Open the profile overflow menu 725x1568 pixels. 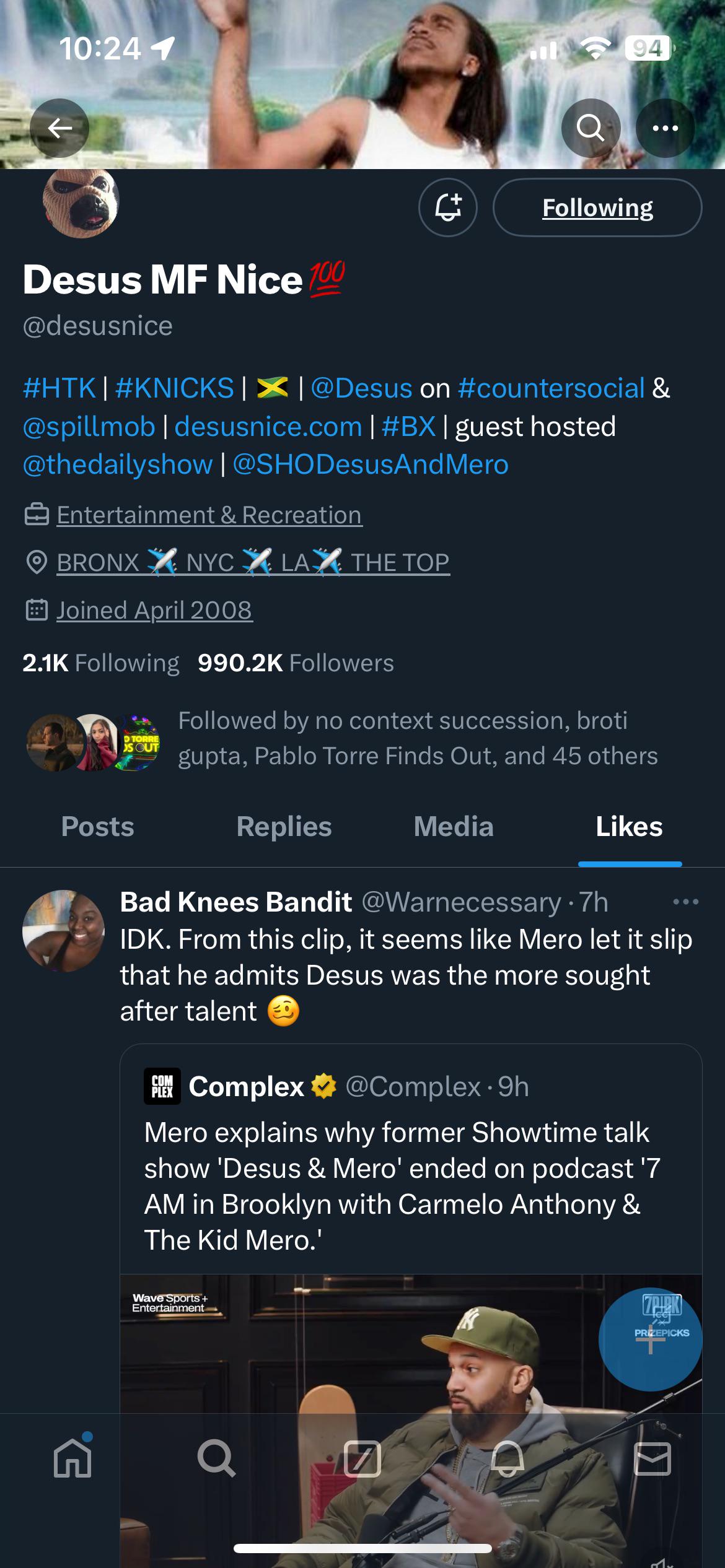[665, 128]
